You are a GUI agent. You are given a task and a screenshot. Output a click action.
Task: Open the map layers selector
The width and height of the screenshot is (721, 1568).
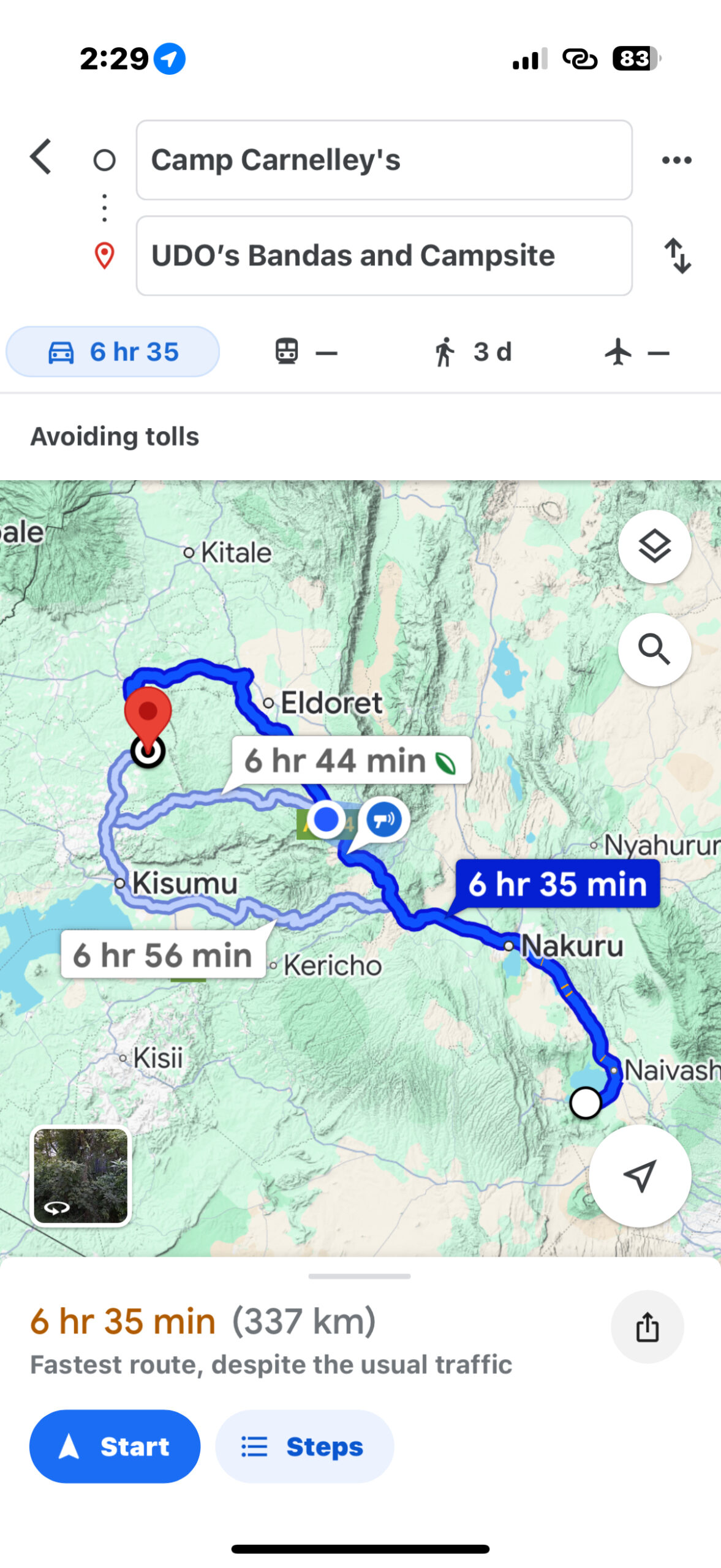pos(654,546)
